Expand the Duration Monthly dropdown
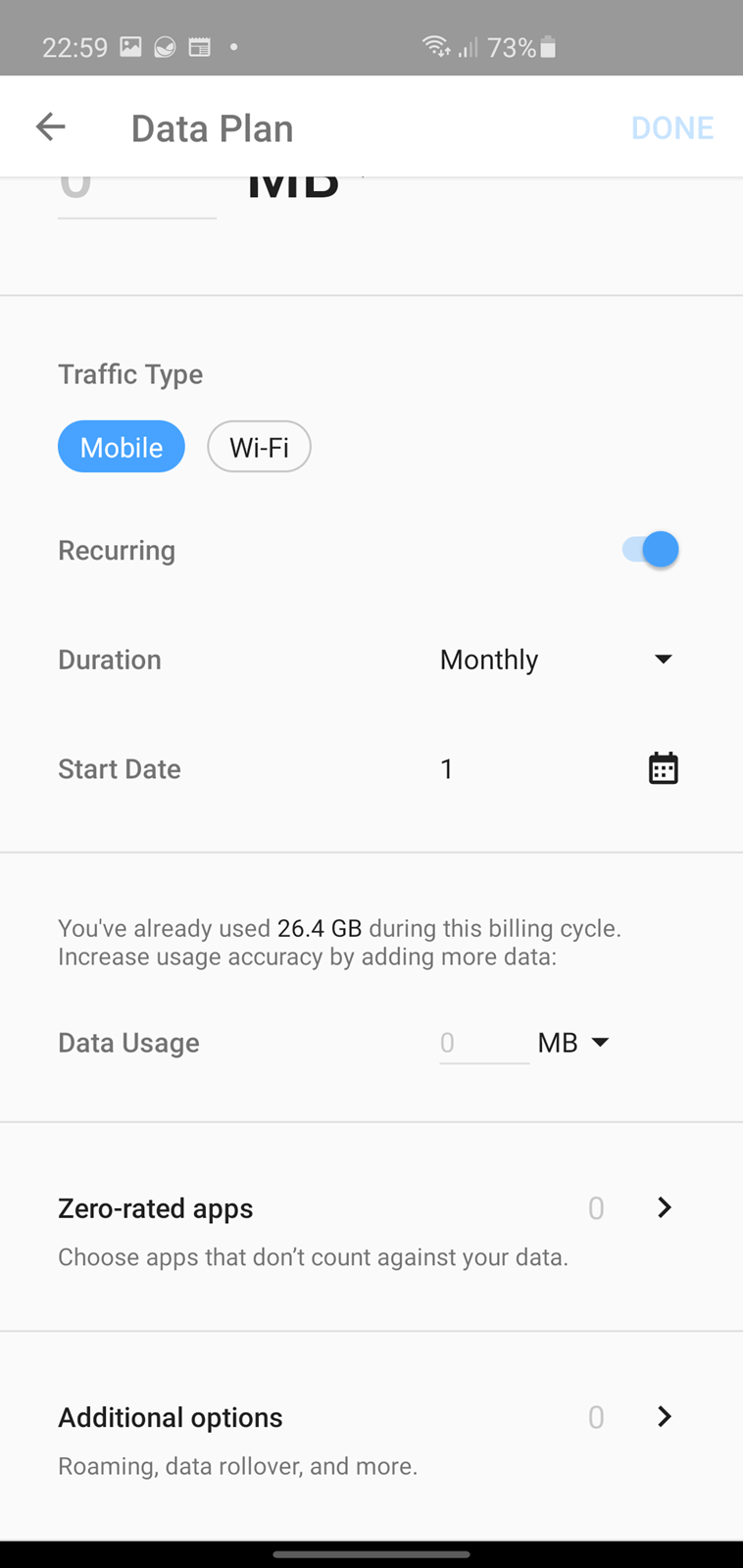This screenshot has height=1568, width=743. coord(557,660)
